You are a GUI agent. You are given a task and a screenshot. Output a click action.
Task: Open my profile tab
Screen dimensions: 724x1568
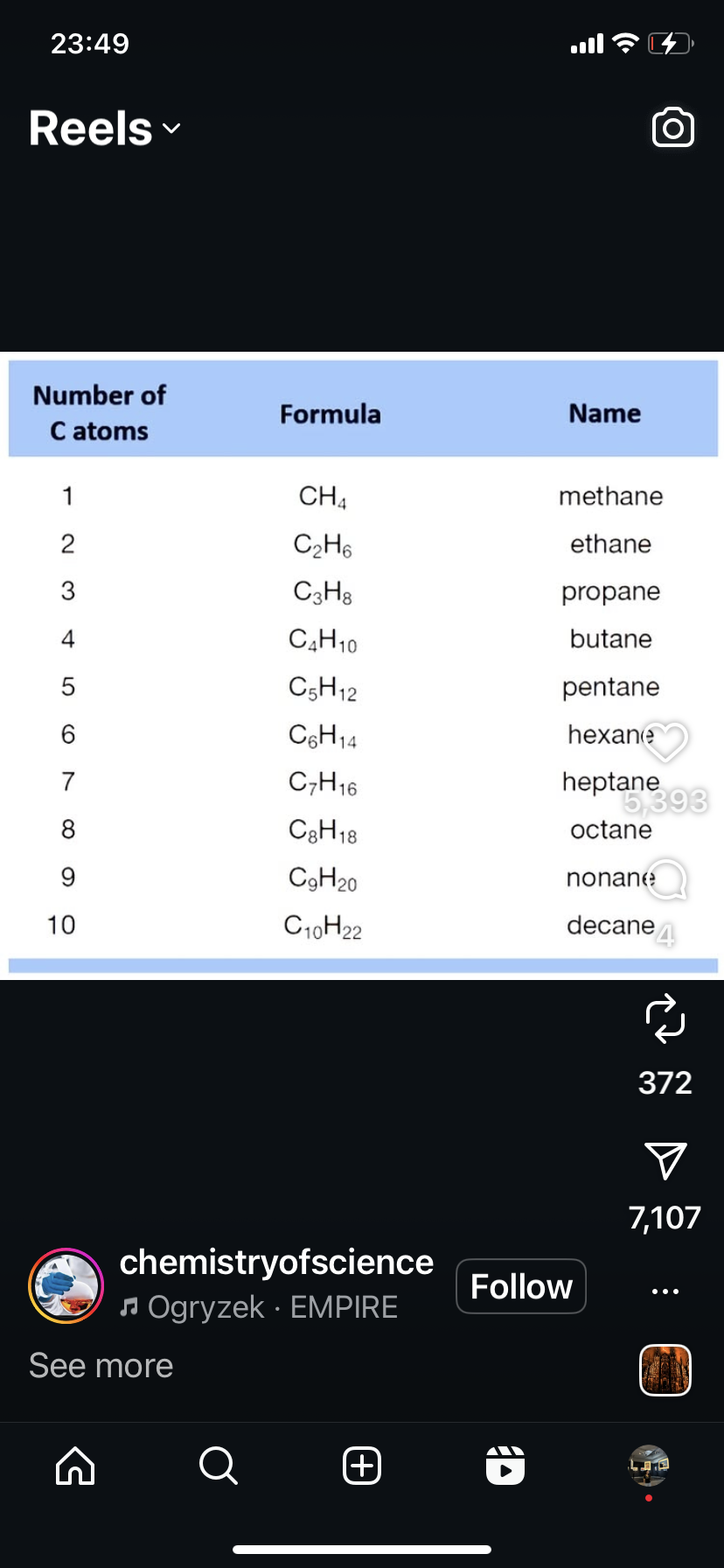[649, 1465]
